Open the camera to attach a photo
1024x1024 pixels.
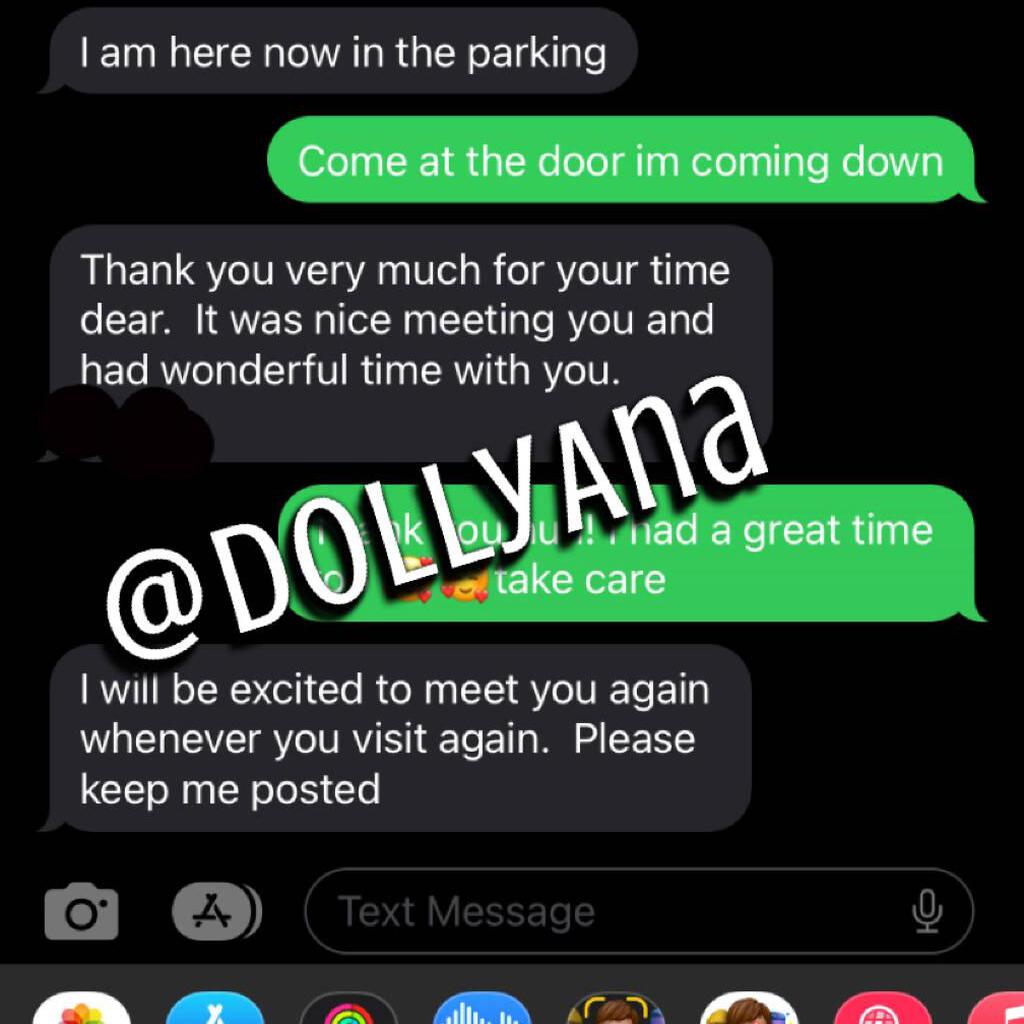point(81,911)
